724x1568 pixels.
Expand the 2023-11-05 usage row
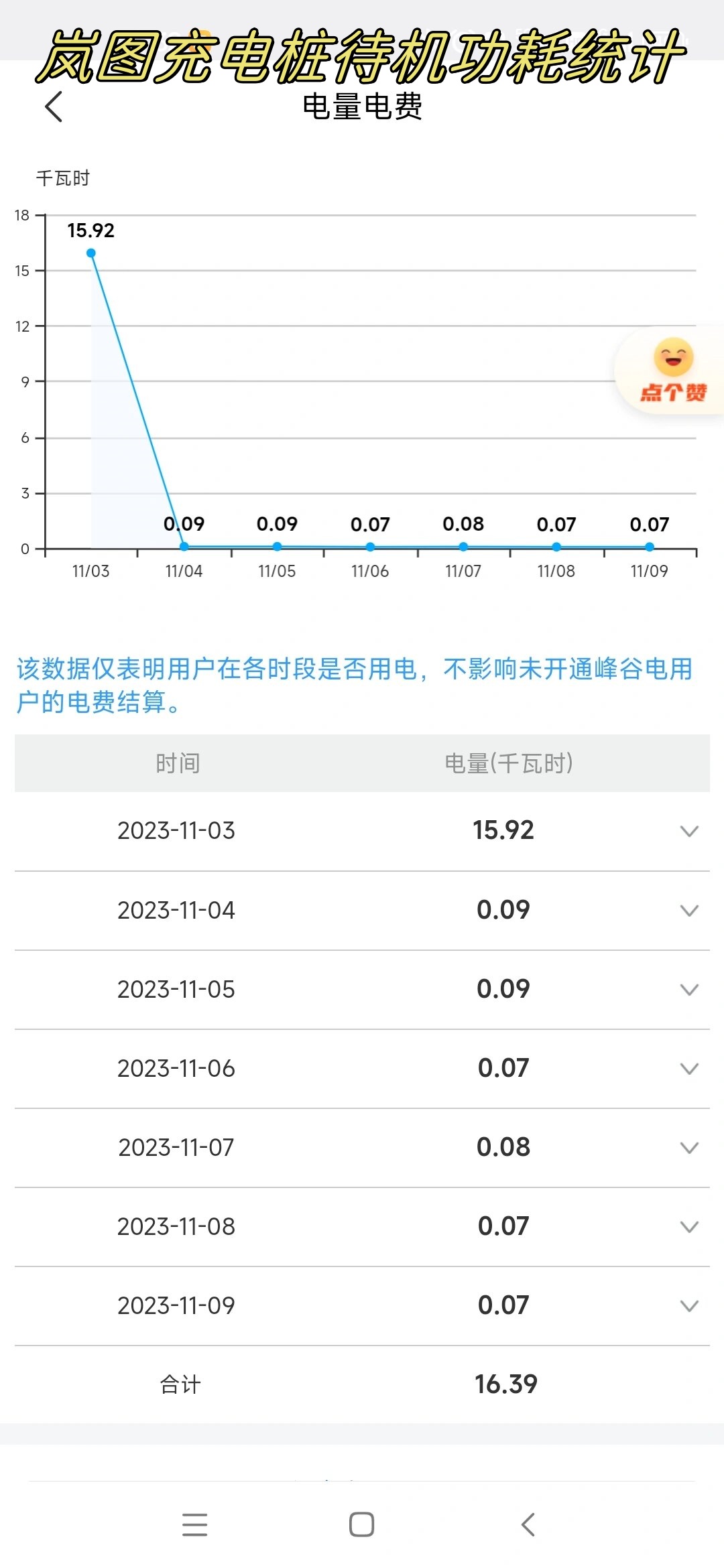click(688, 989)
